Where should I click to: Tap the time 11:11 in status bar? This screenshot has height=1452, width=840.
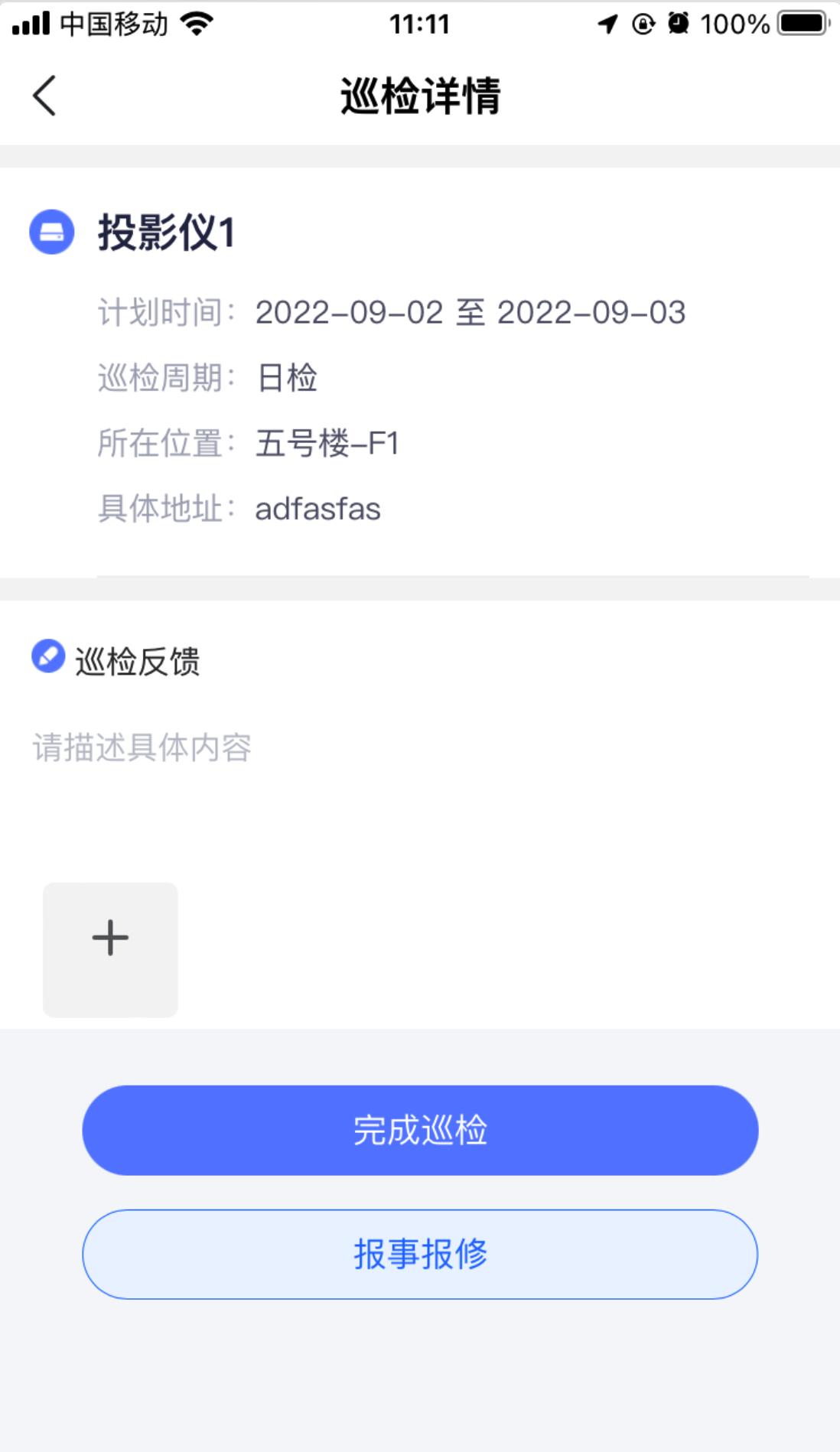click(x=420, y=21)
